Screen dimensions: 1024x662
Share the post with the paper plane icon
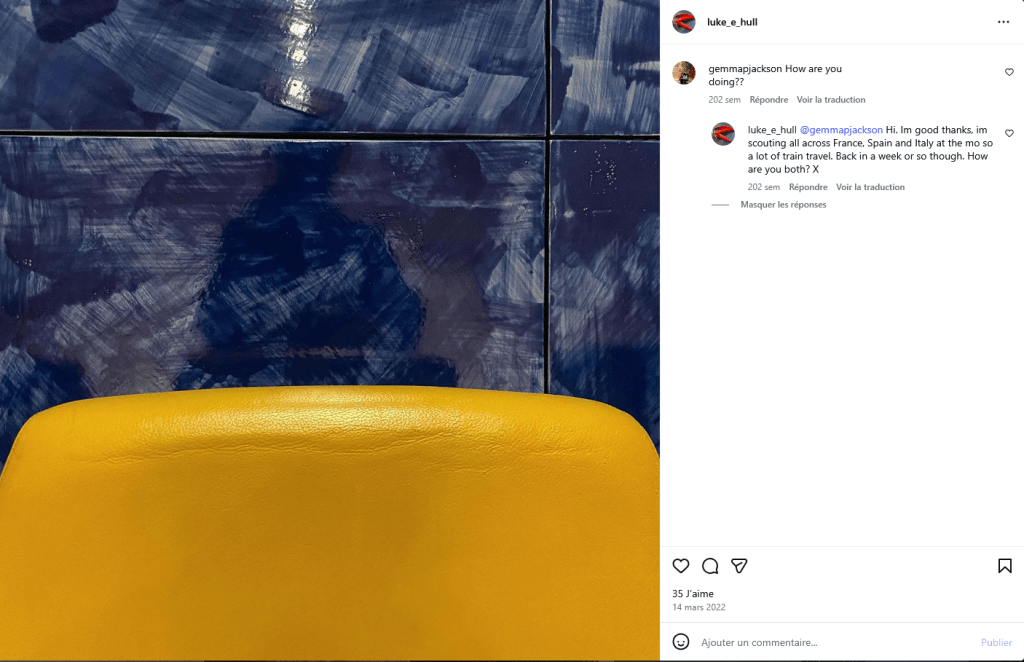(x=739, y=566)
